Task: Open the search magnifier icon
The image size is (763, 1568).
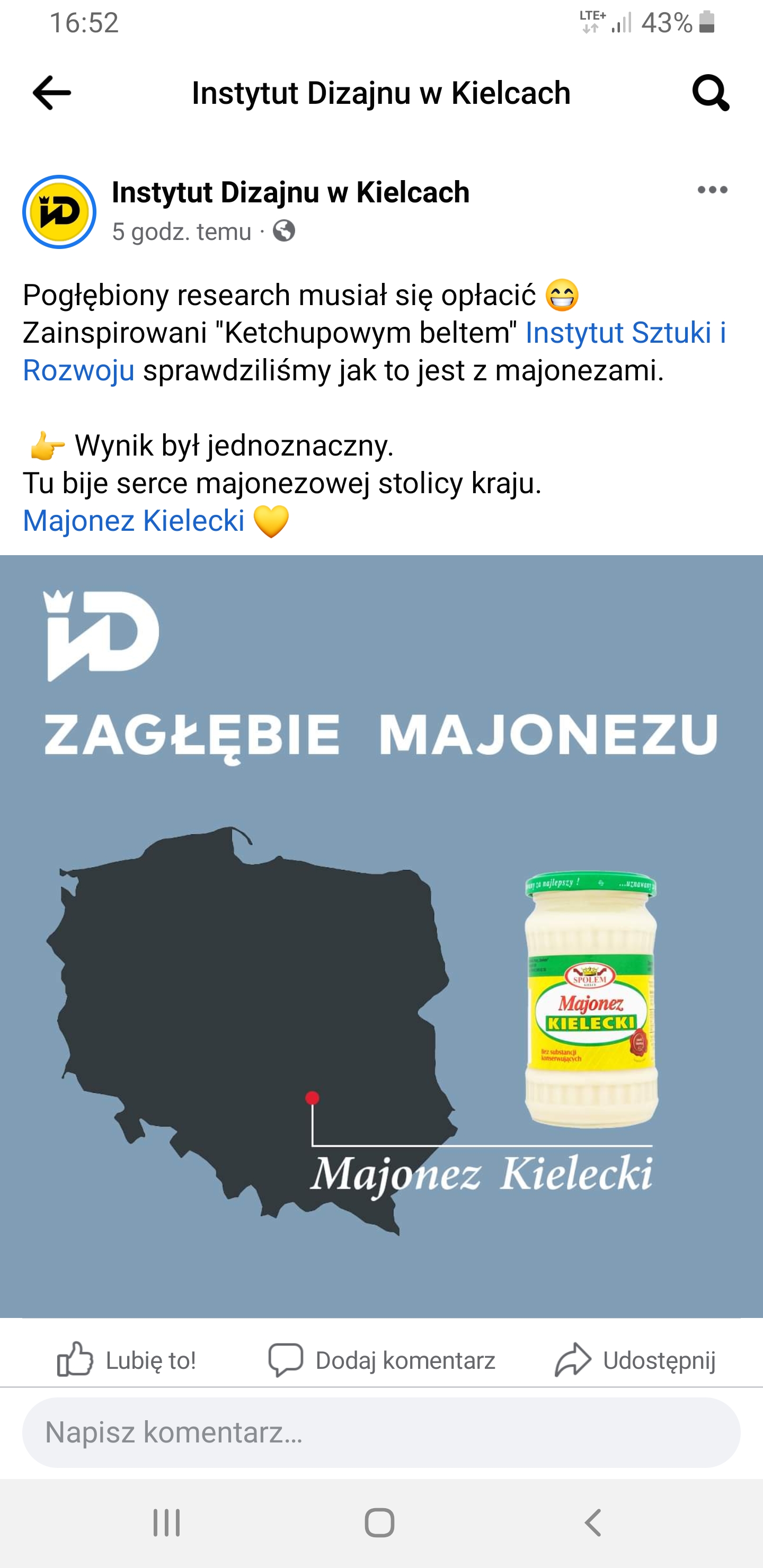Action: pyautogui.click(x=710, y=93)
